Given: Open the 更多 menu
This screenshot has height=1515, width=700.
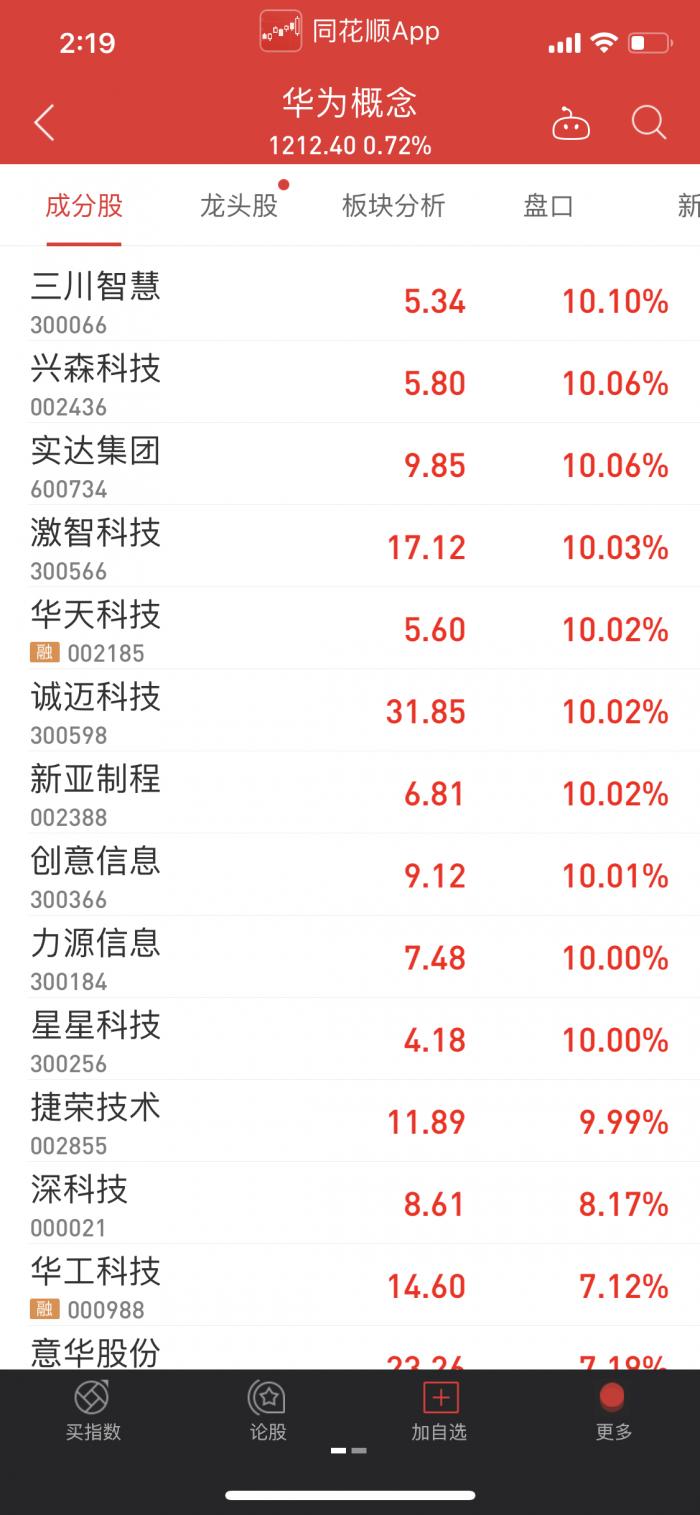Looking at the screenshot, I should coord(613,1411).
